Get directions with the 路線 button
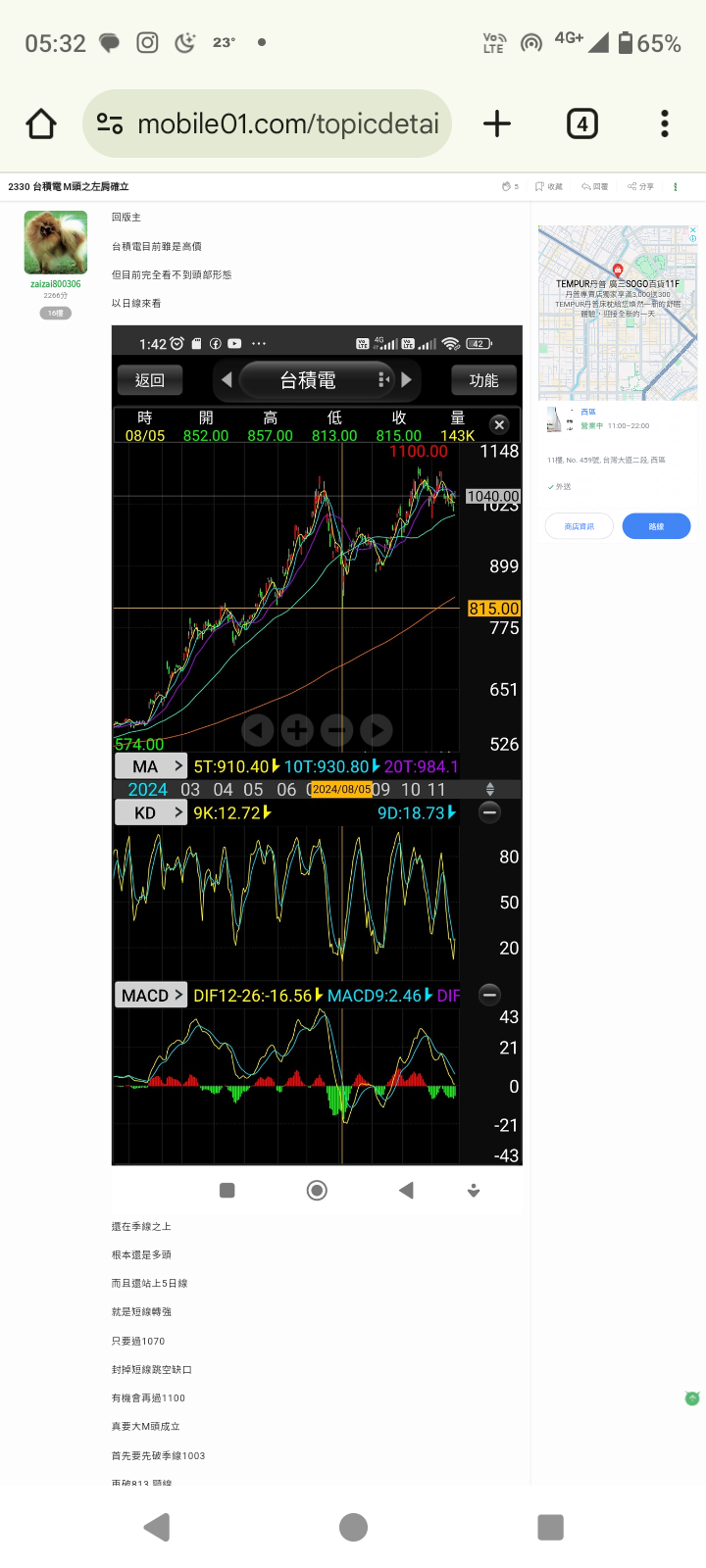The image size is (706, 1568). tap(656, 526)
